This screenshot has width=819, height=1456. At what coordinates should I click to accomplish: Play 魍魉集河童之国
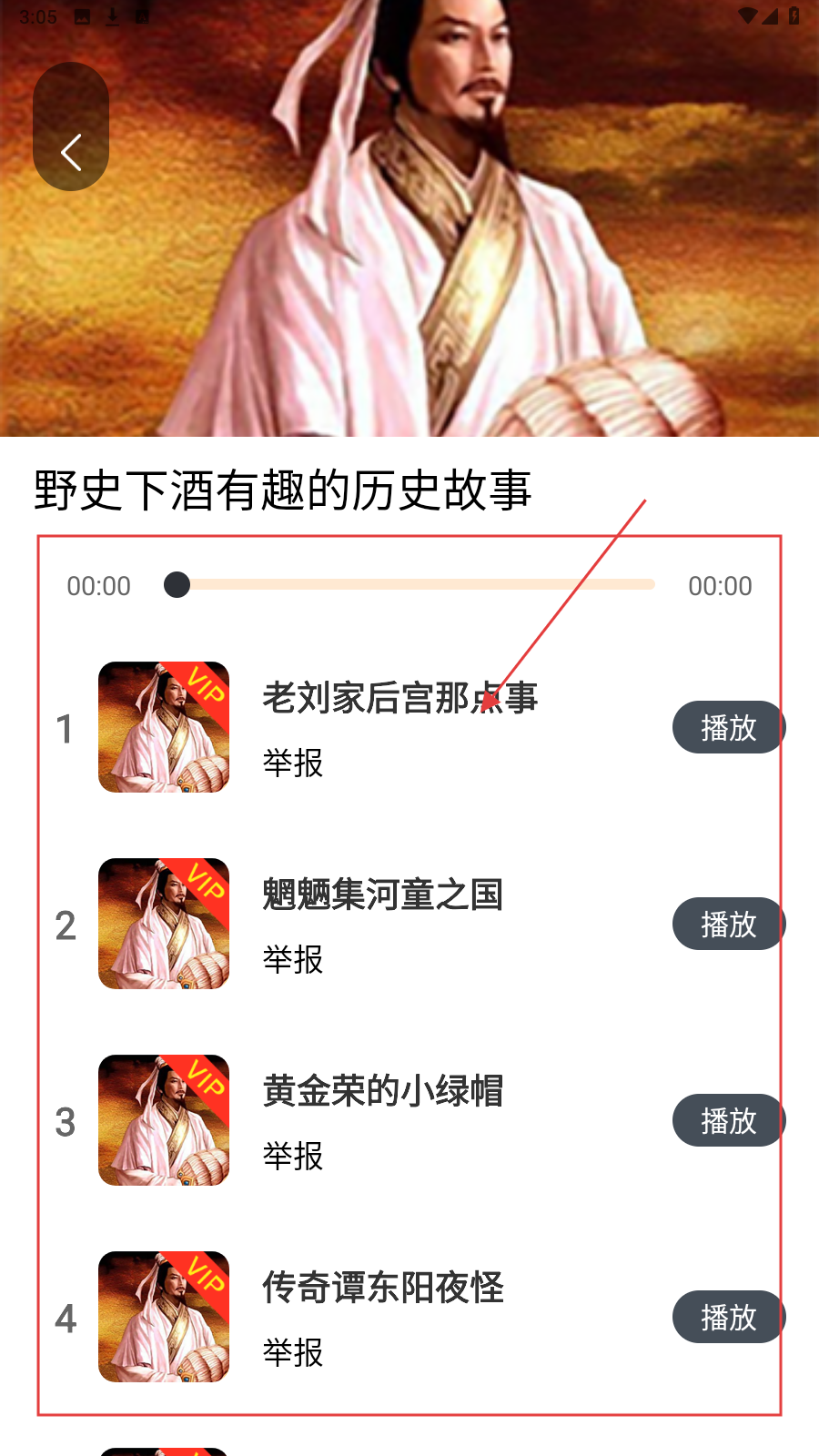728,924
